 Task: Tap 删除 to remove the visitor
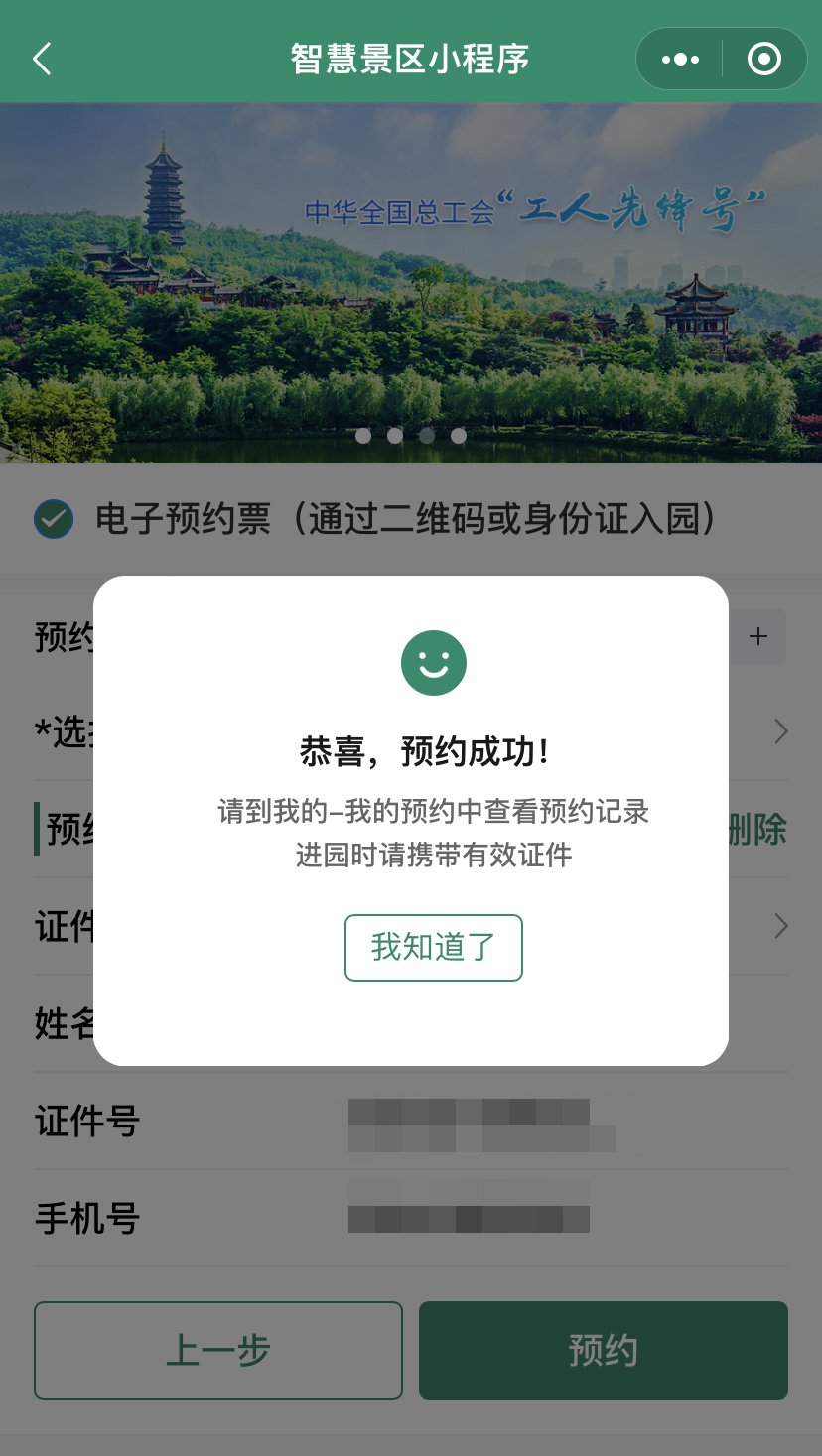[758, 830]
